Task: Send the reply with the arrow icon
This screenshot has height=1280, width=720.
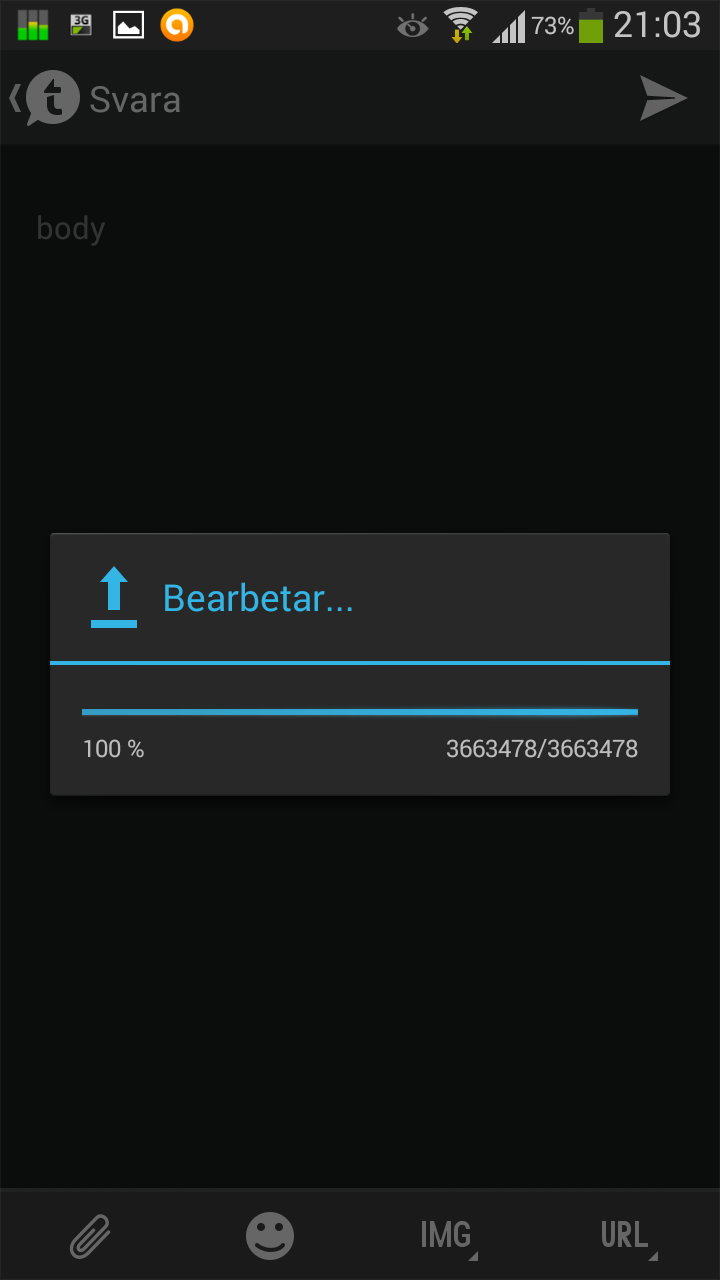Action: (x=663, y=99)
